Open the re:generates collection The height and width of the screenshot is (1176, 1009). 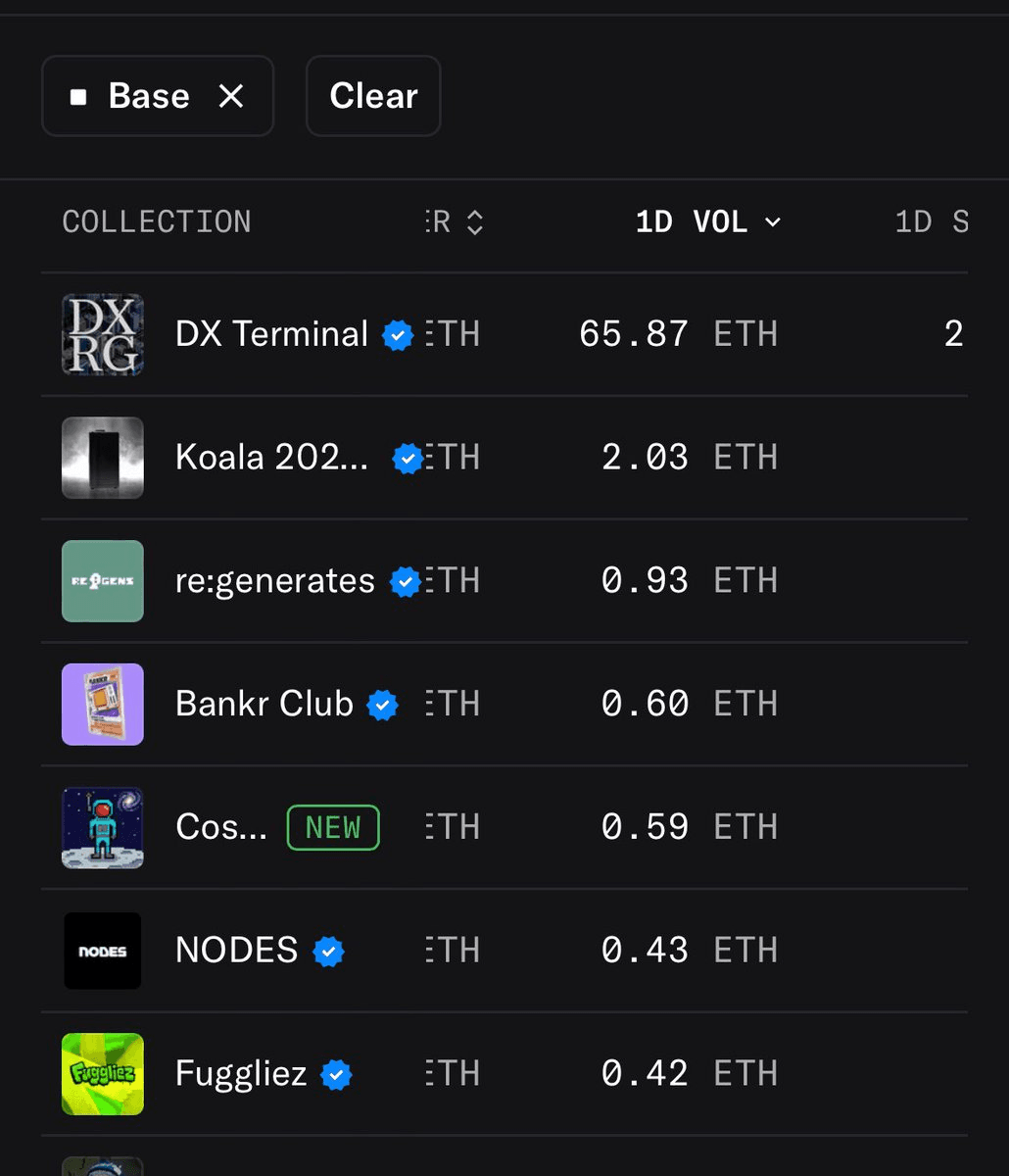click(x=274, y=581)
